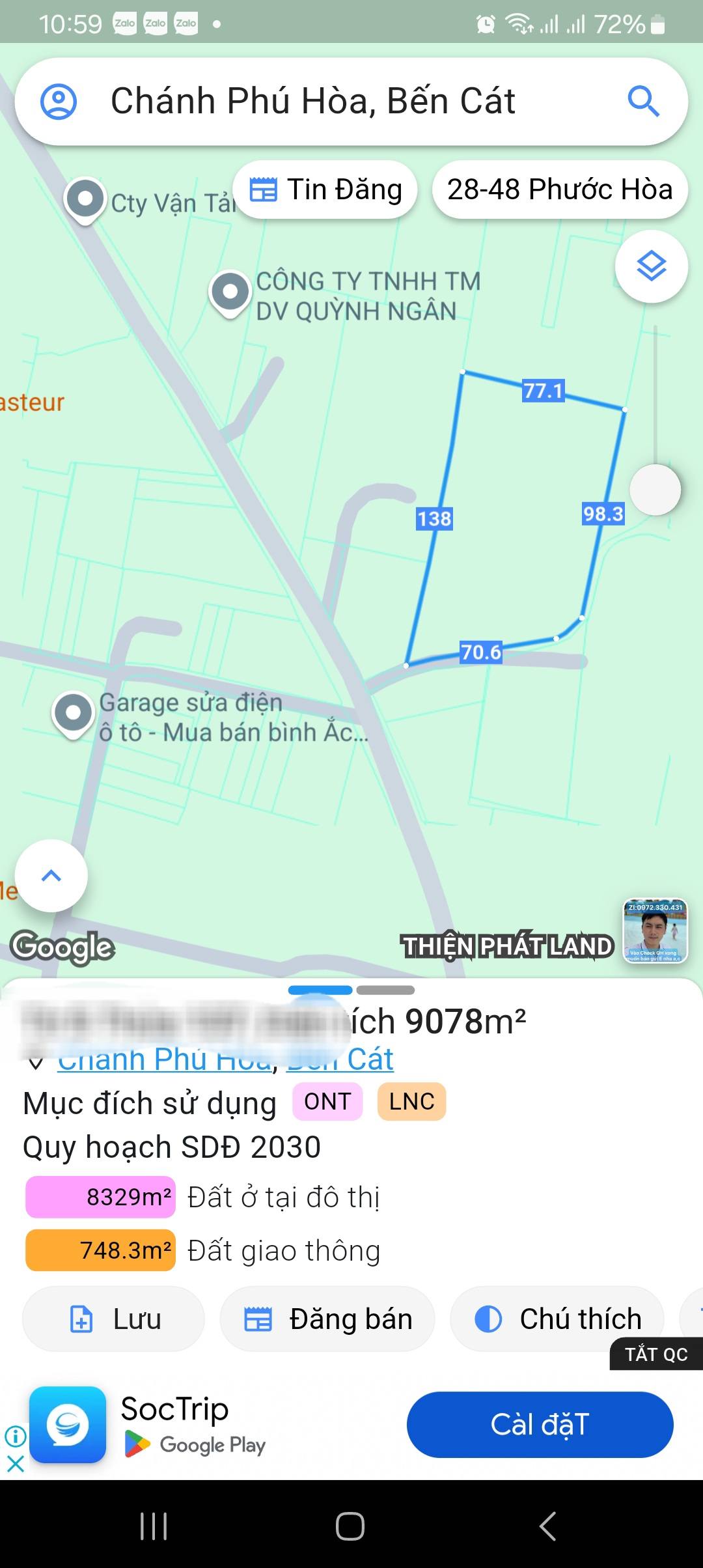Save this land plot with Lưu

click(x=114, y=1319)
